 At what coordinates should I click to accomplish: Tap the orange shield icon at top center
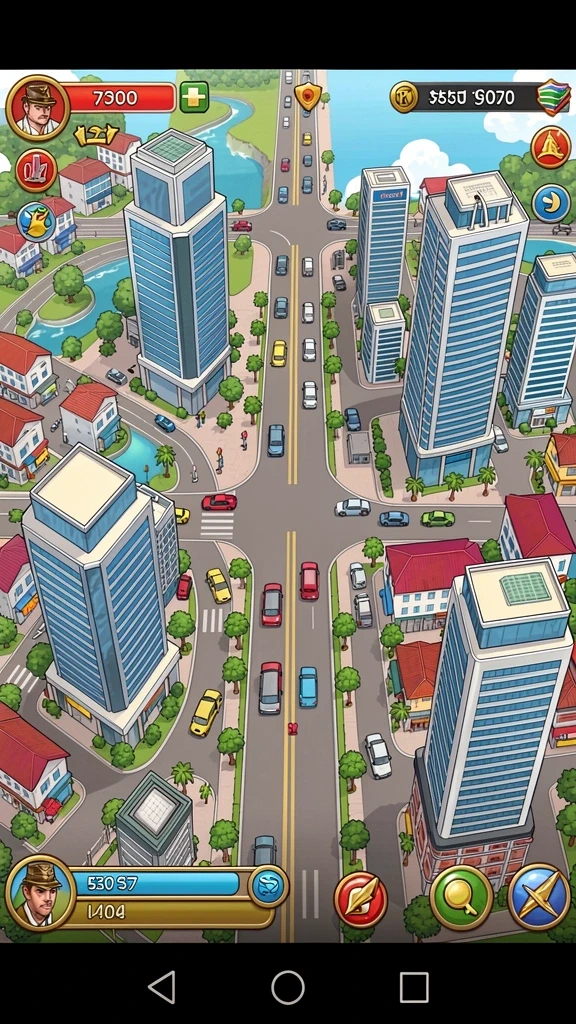click(x=307, y=95)
